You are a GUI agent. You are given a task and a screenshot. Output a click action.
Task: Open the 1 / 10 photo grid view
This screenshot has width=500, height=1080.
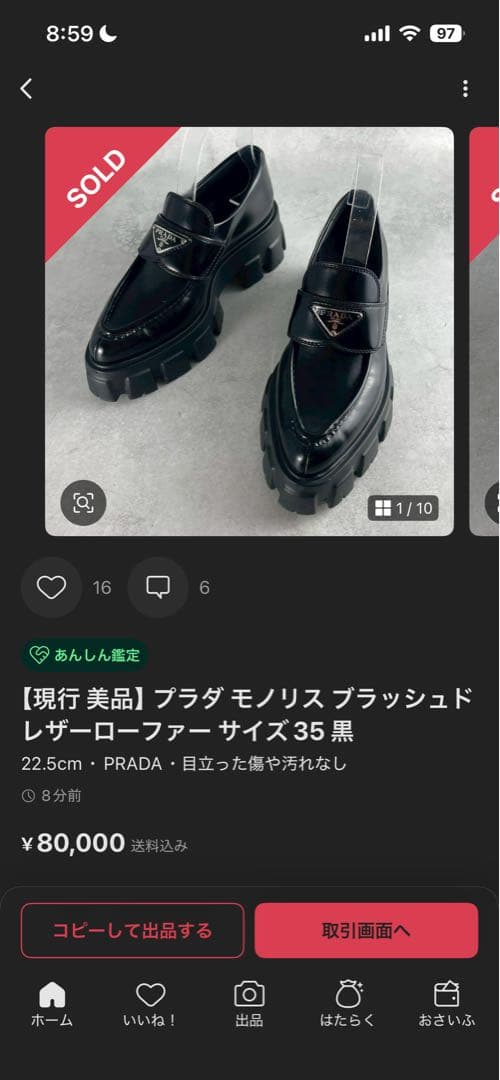click(x=403, y=509)
